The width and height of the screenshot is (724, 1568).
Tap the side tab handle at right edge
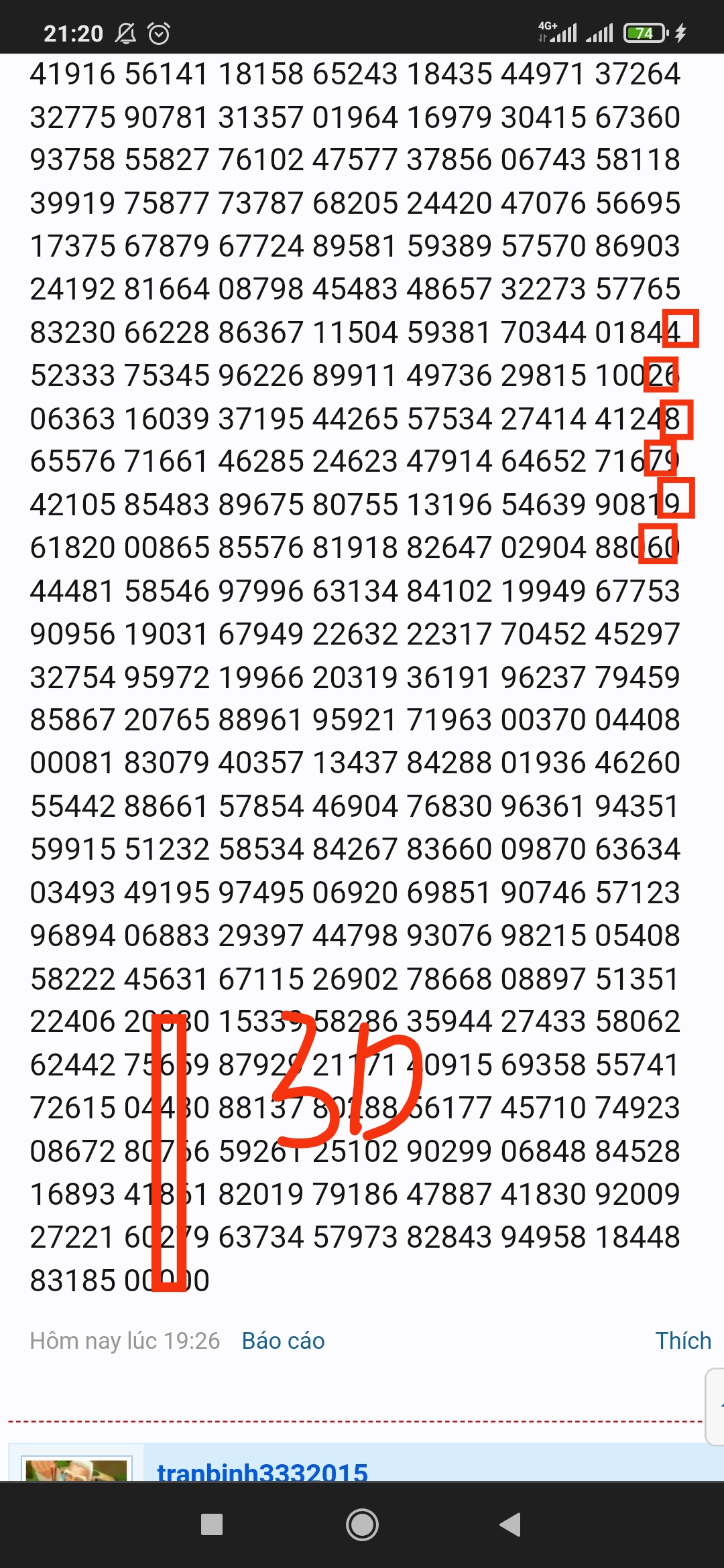(x=715, y=1407)
